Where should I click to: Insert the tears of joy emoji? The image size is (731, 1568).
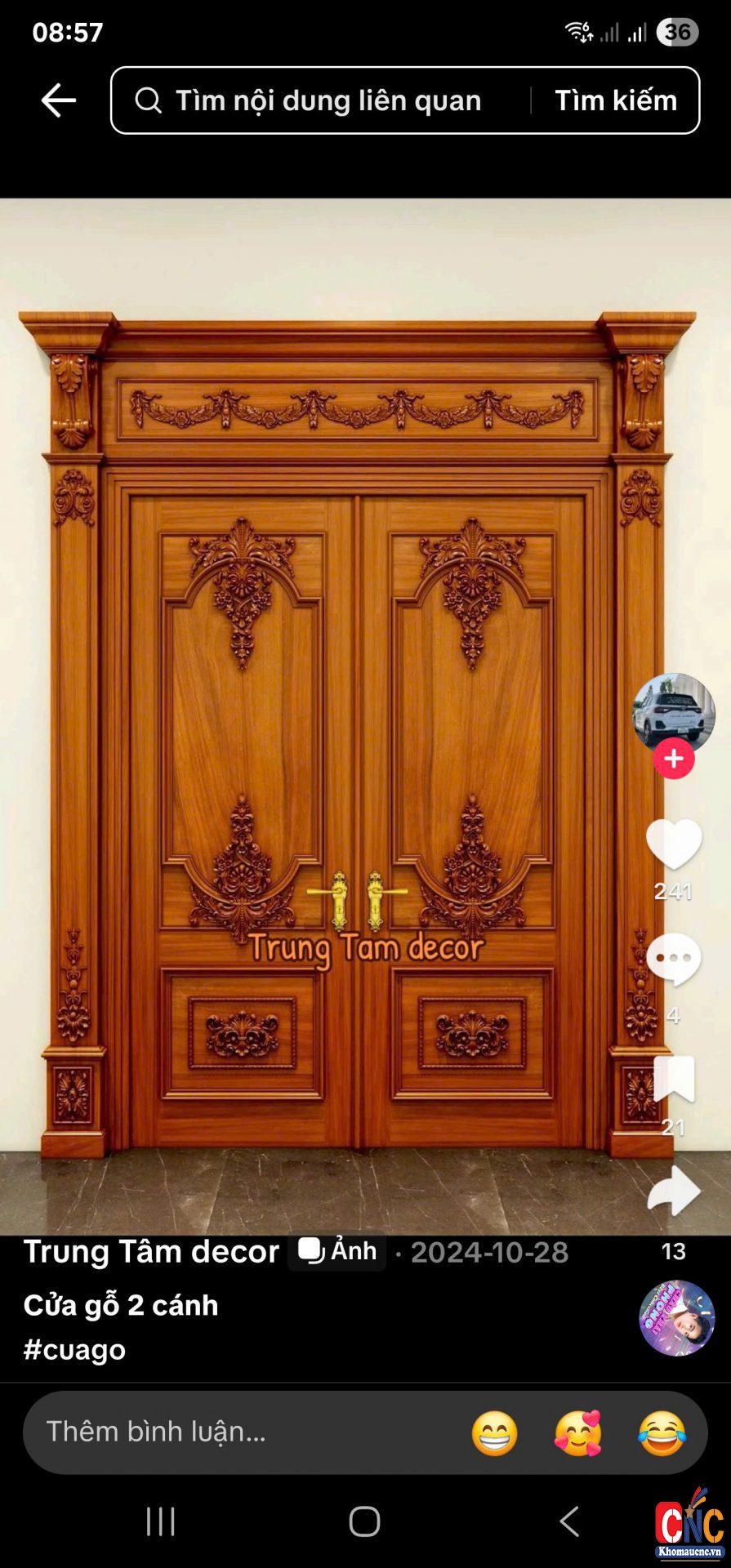point(662,1433)
